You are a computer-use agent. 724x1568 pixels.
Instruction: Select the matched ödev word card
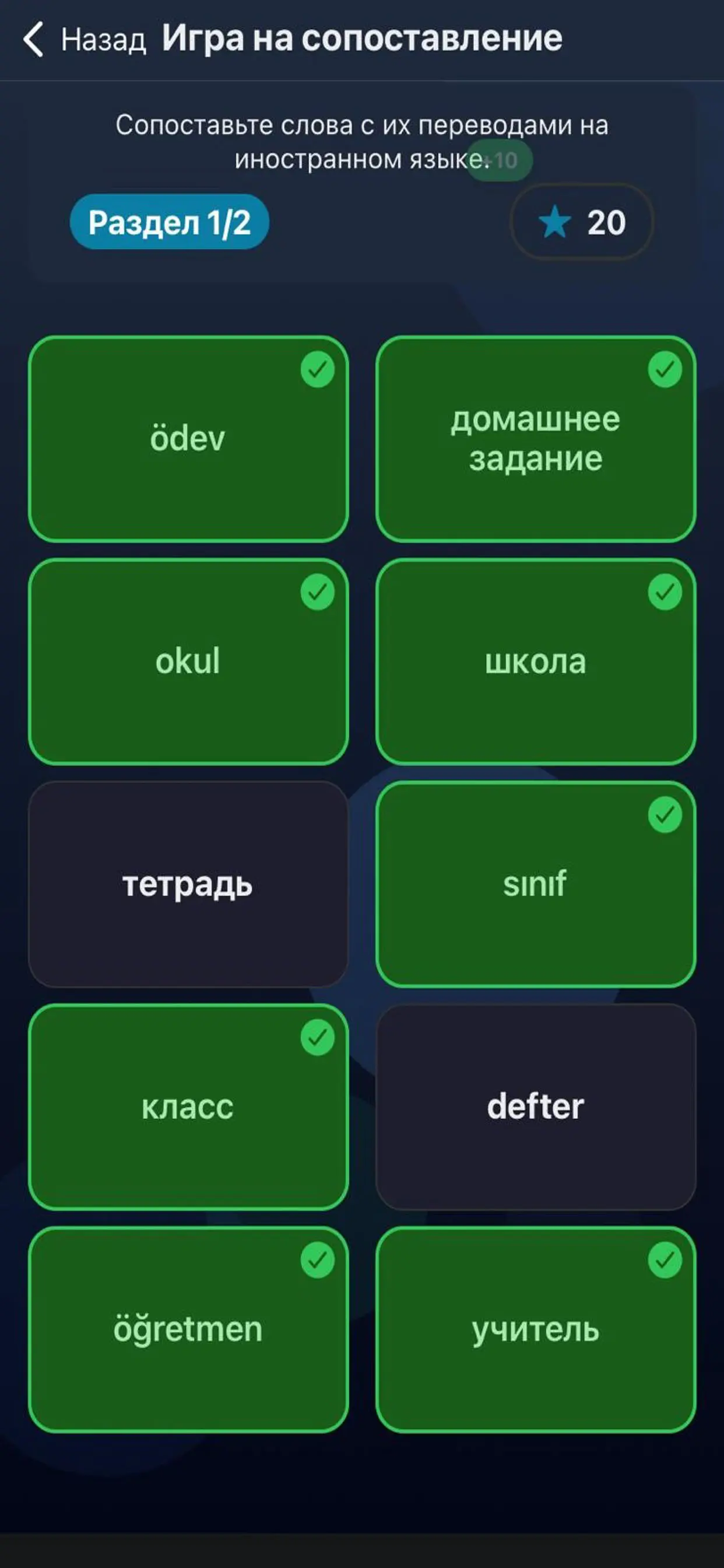[189, 438]
